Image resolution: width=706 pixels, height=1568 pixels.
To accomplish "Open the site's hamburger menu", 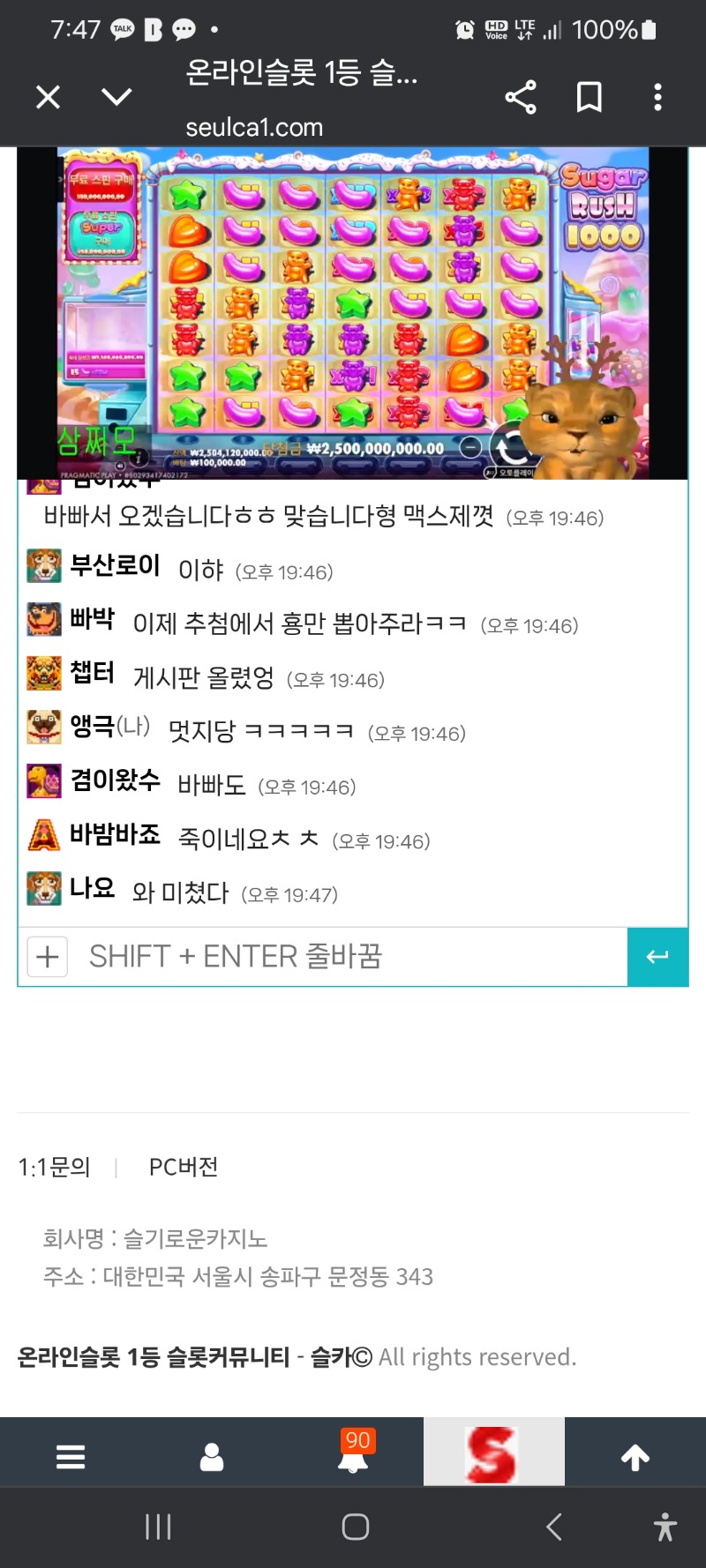I will [71, 1457].
